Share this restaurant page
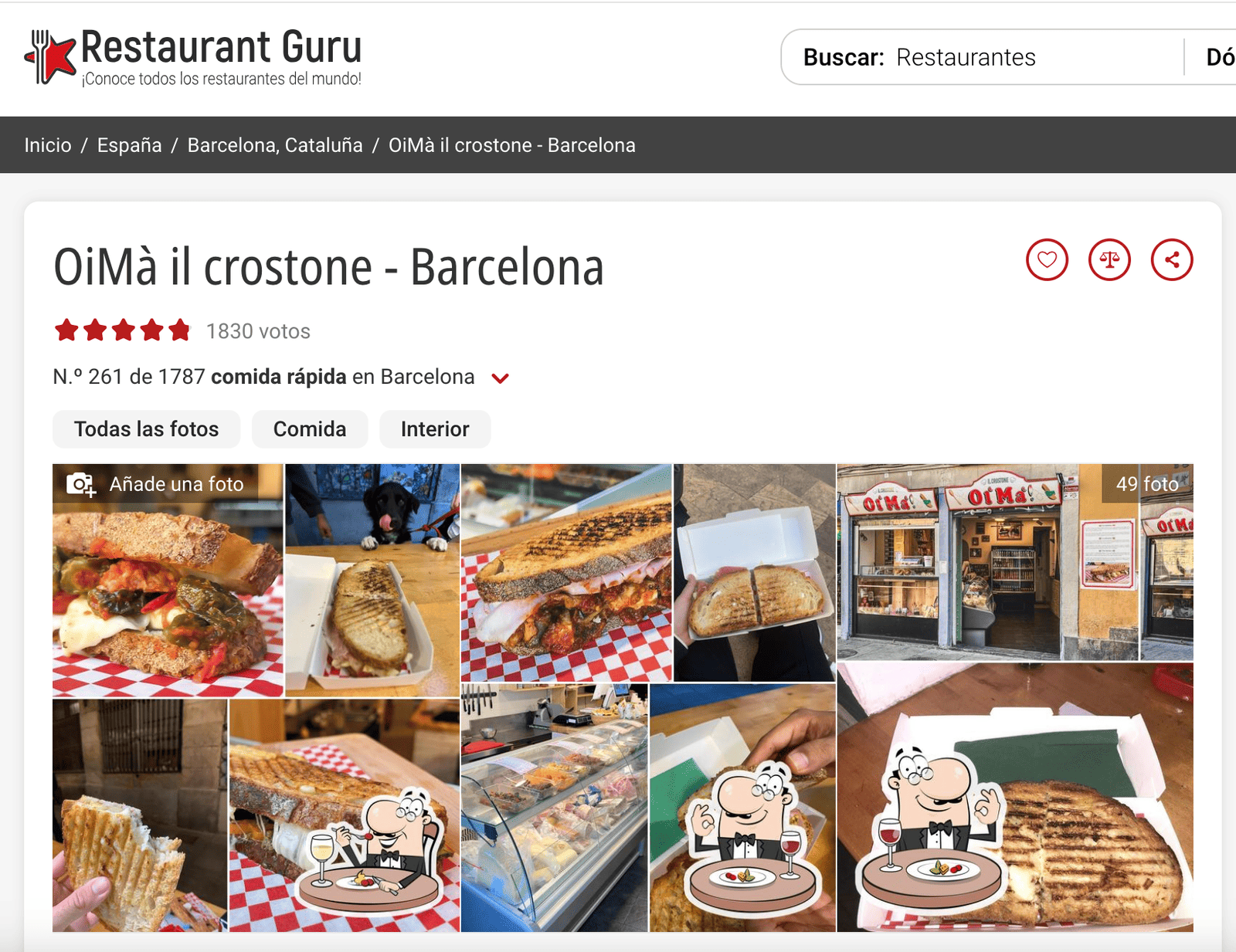The width and height of the screenshot is (1236, 952). (x=1171, y=260)
